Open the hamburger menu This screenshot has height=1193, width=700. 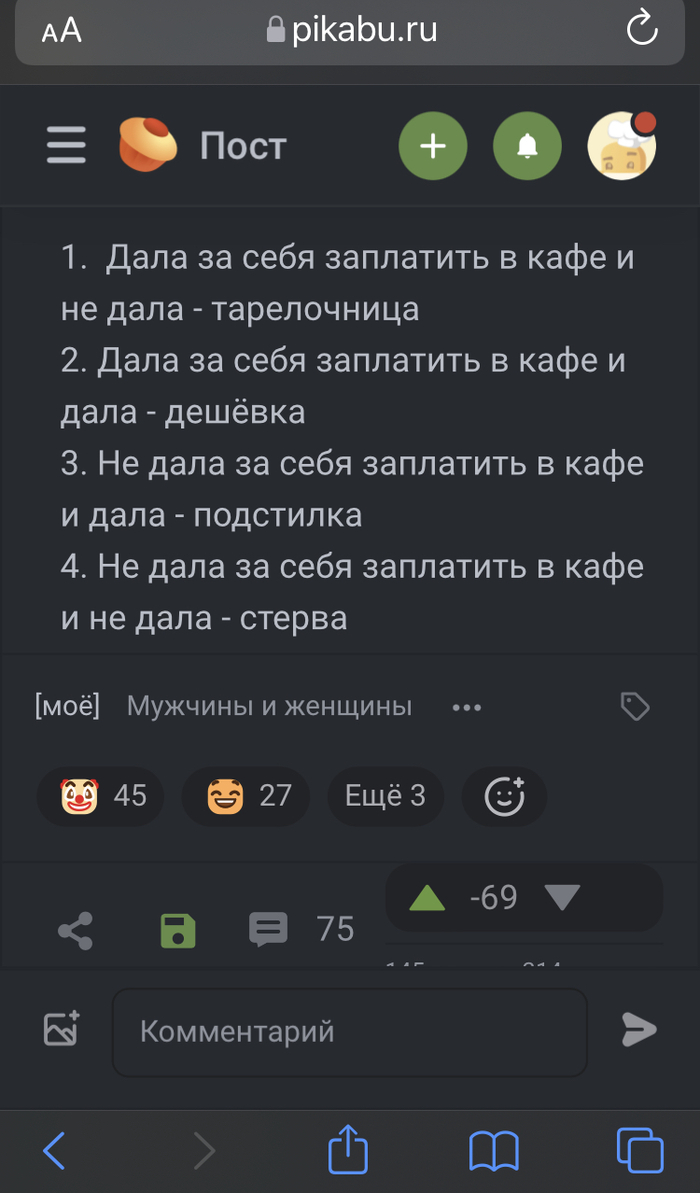pos(67,147)
